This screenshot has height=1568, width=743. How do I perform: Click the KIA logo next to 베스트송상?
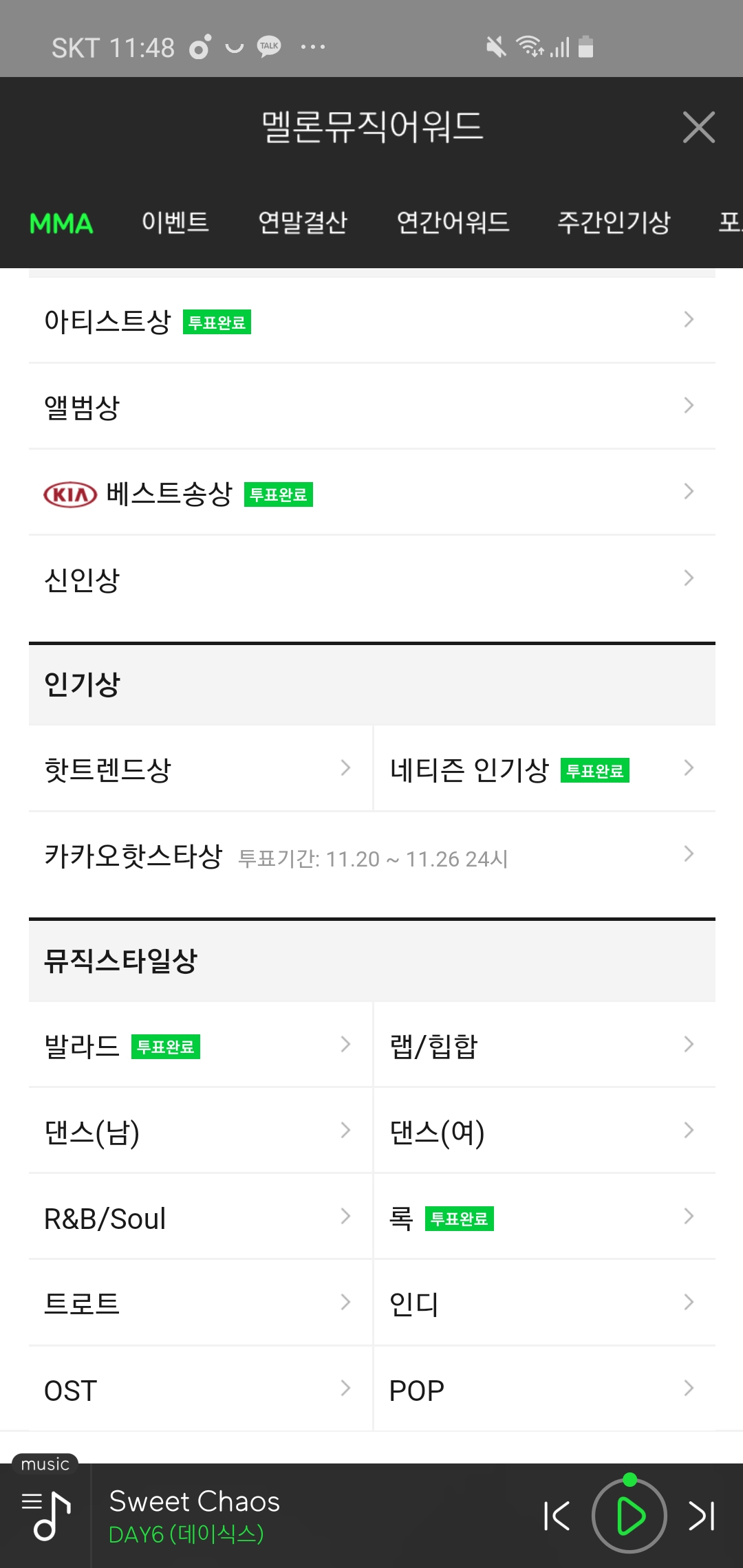[x=65, y=493]
